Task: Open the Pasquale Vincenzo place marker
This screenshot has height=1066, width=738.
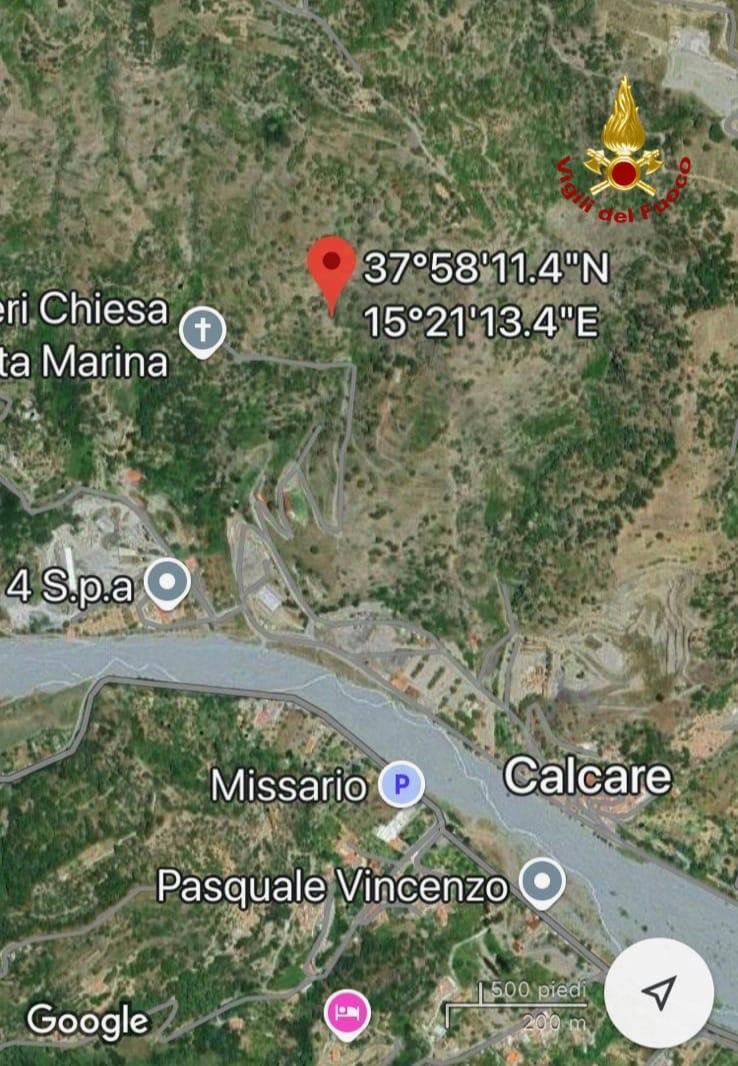Action: point(543,882)
